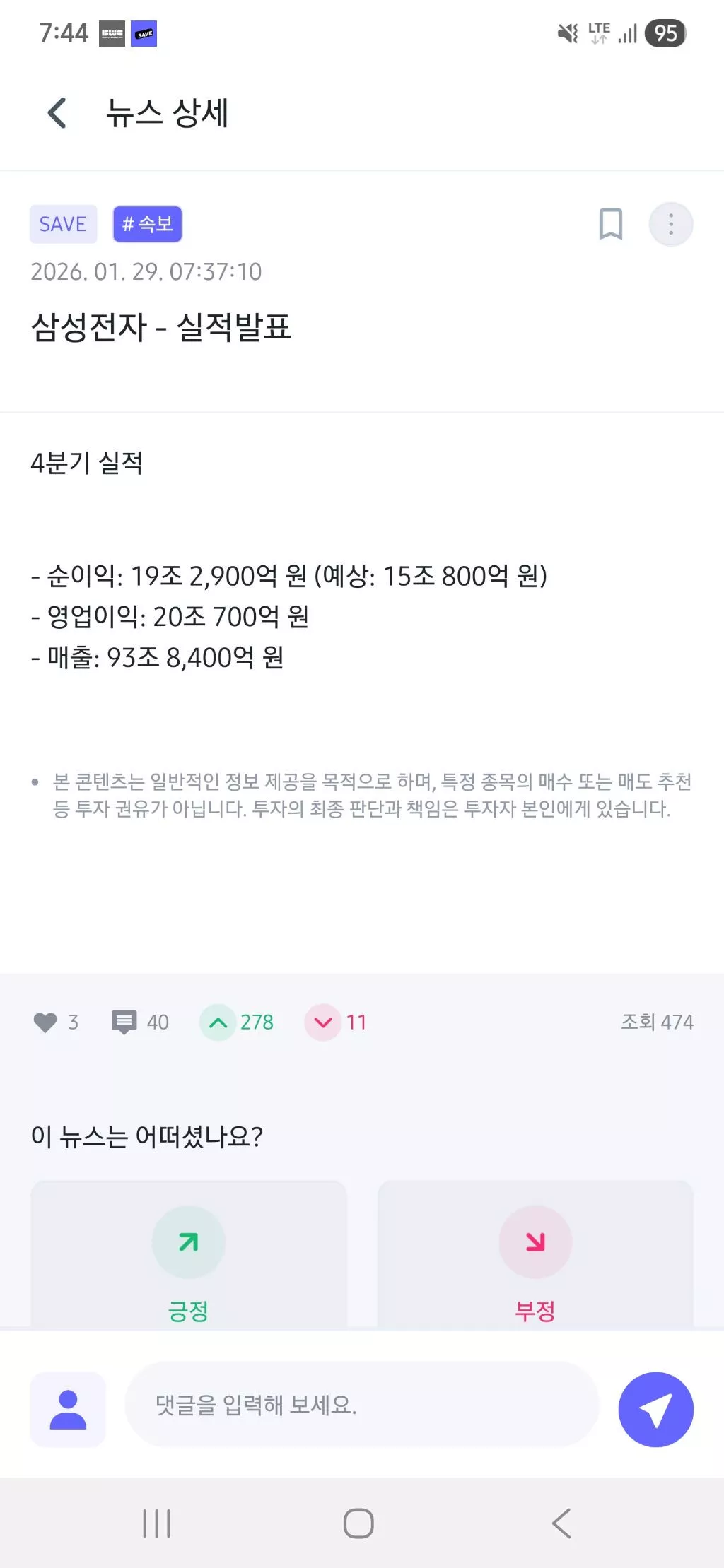The image size is (724, 1568).
Task: Tap the green upvote arrow showing 278
Action: [x=218, y=1022]
